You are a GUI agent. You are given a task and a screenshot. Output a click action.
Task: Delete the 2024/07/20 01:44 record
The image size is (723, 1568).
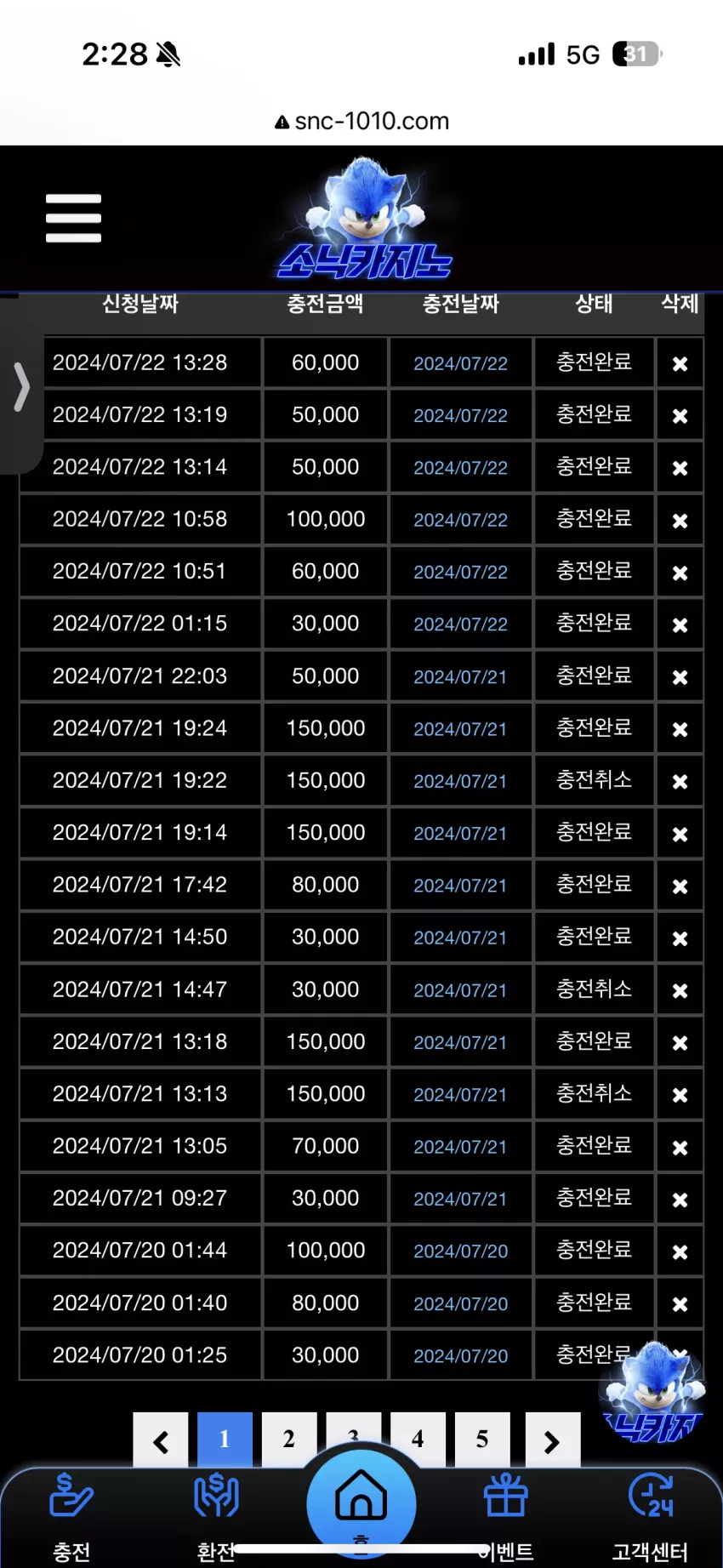(680, 1252)
